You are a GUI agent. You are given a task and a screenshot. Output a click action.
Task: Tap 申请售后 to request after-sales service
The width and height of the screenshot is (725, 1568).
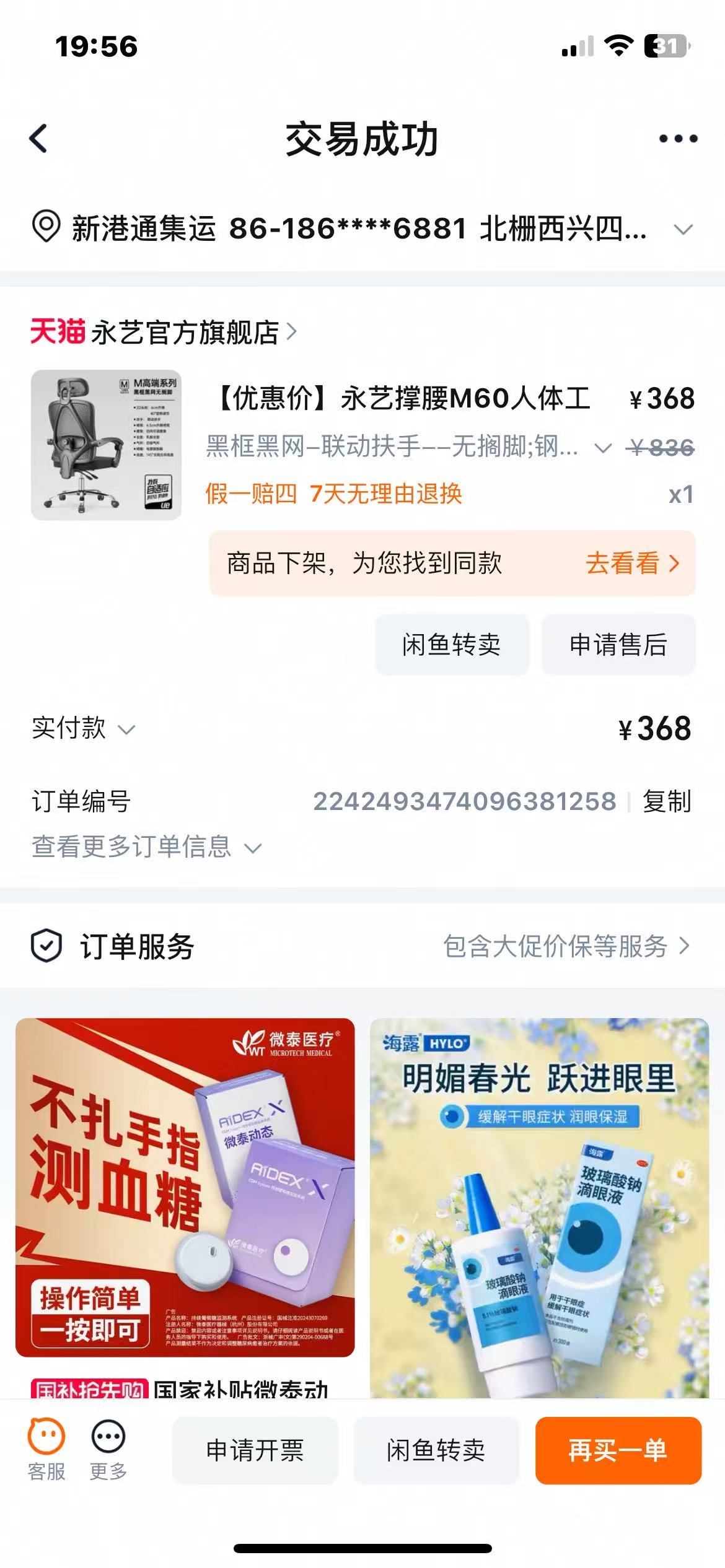tap(618, 645)
